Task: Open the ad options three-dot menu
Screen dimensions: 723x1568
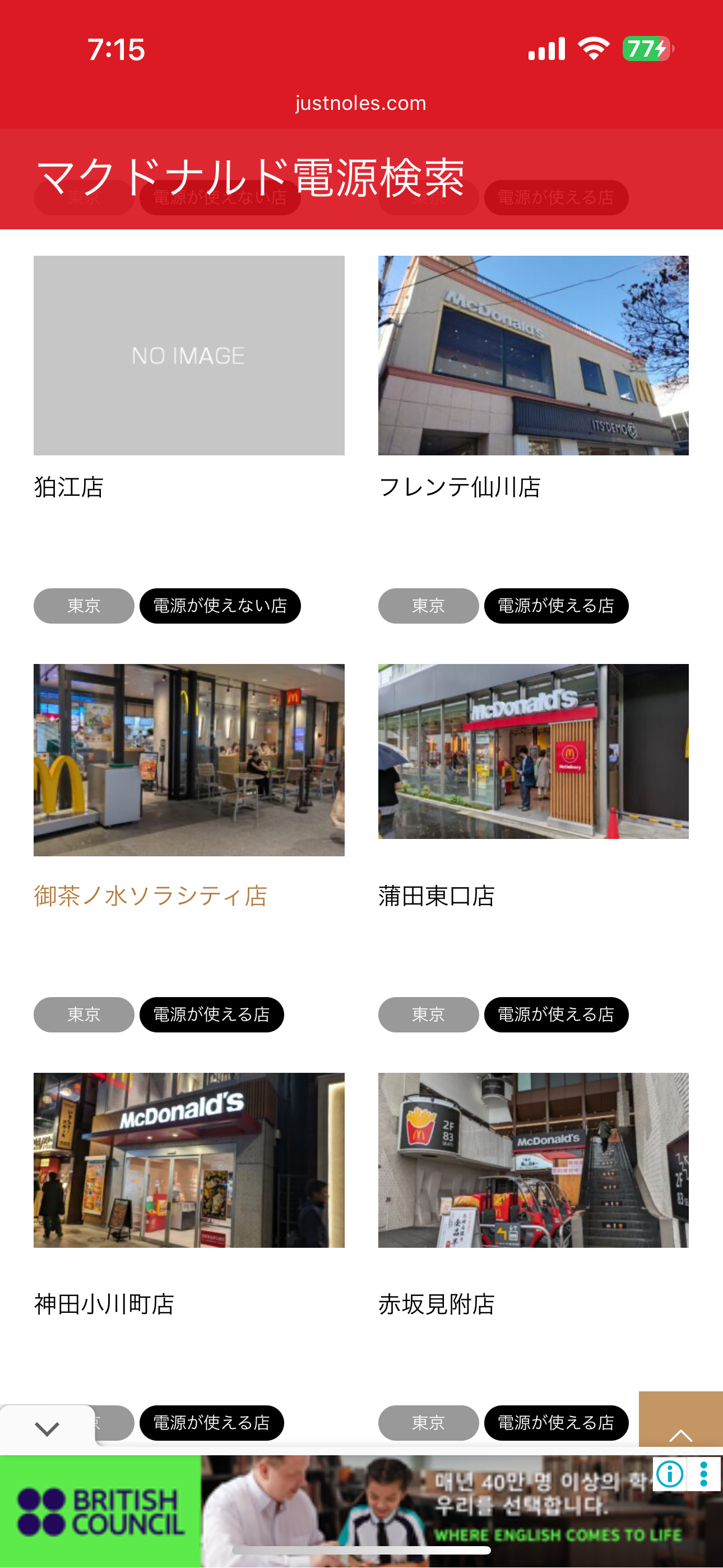Action: click(704, 1474)
